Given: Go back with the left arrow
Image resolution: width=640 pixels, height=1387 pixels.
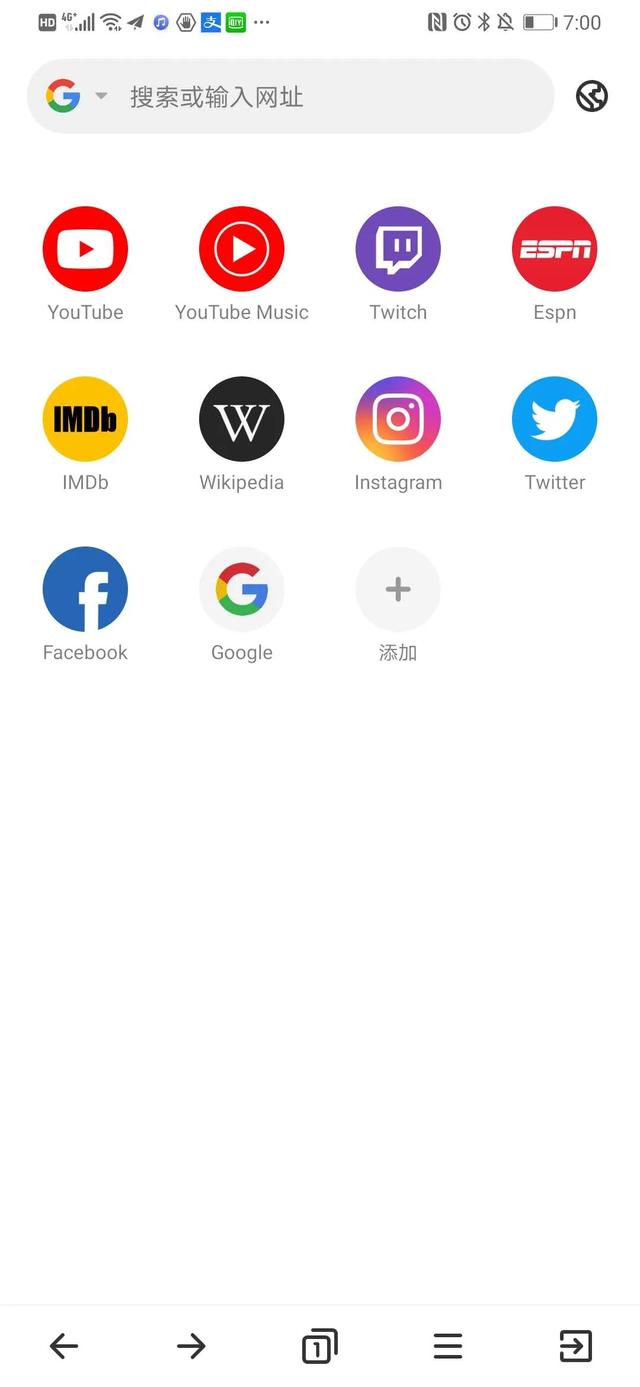Looking at the screenshot, I should [x=64, y=1346].
